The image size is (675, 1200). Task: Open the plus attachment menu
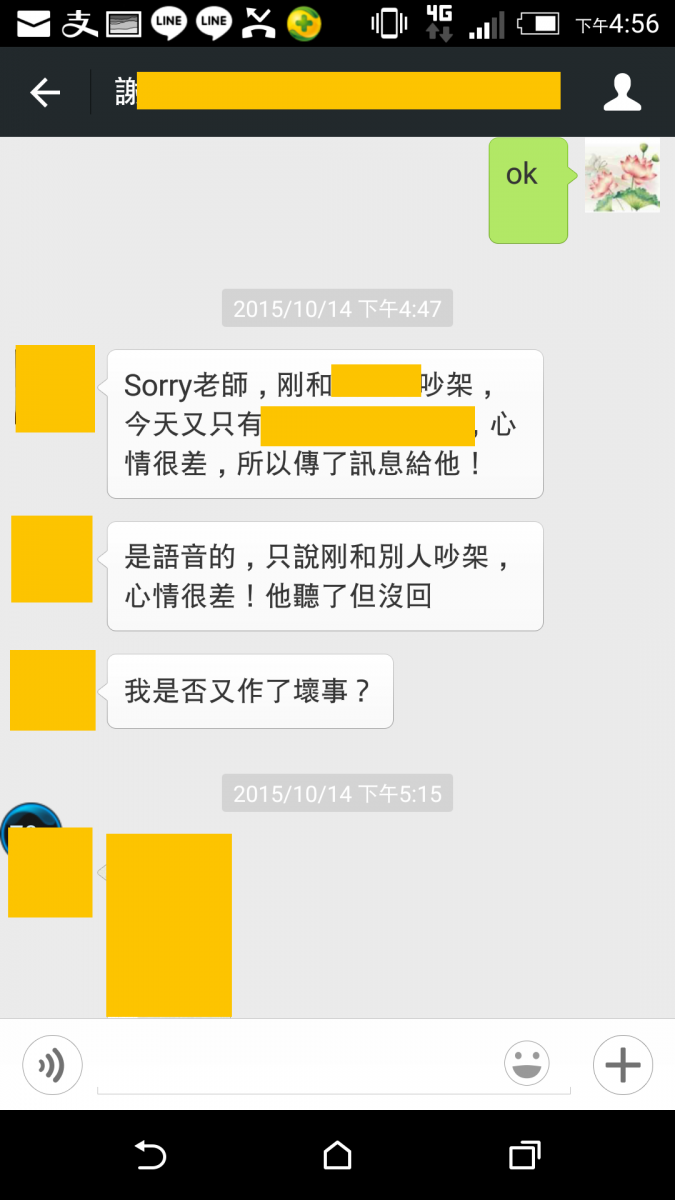pyautogui.click(x=622, y=1065)
